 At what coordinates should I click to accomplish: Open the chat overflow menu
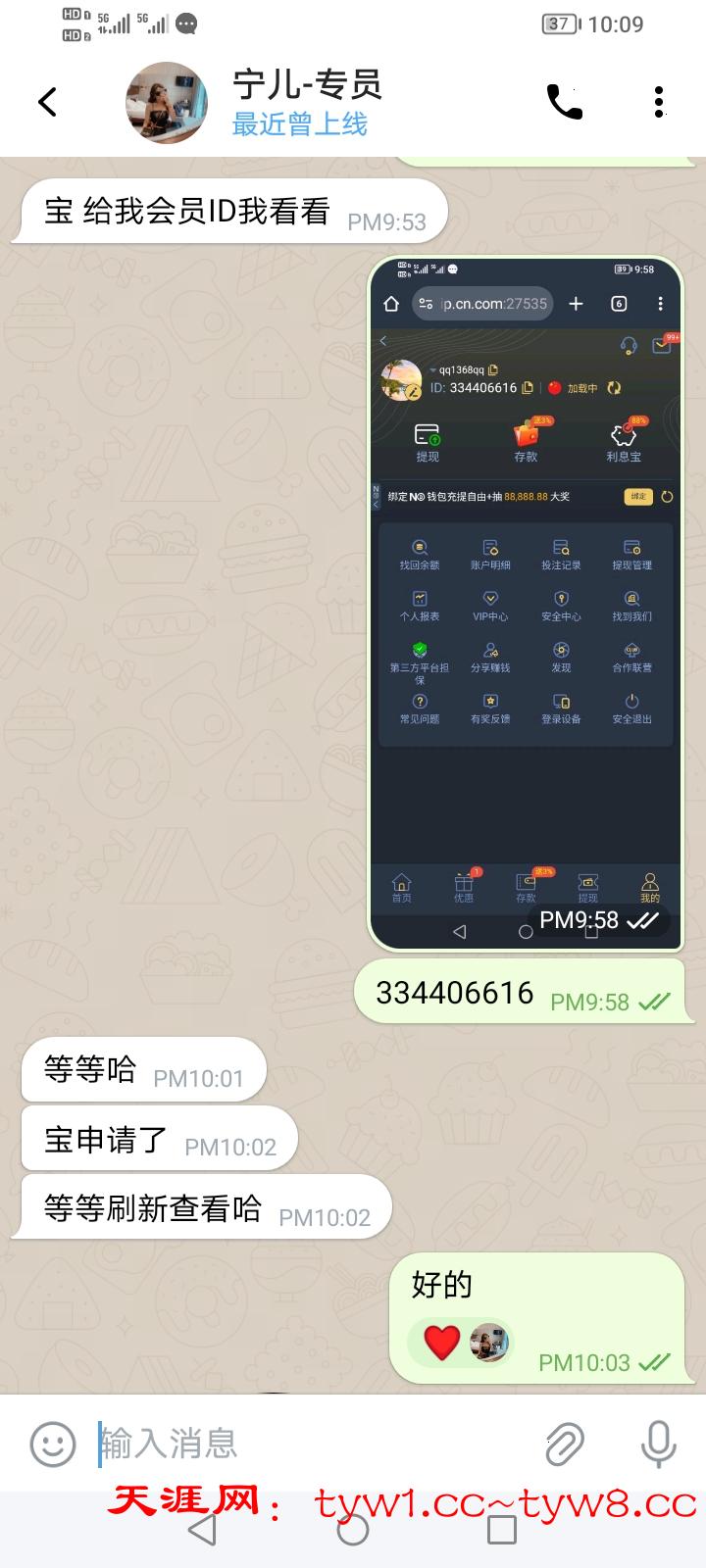(x=659, y=102)
